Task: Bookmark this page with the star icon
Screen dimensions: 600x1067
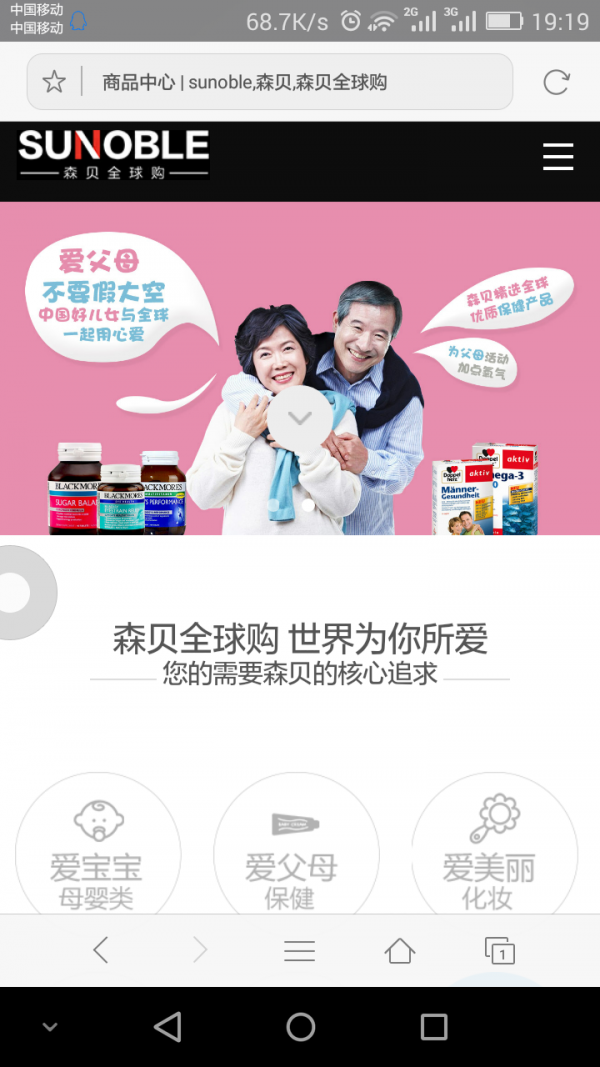Action: pyautogui.click(x=54, y=82)
